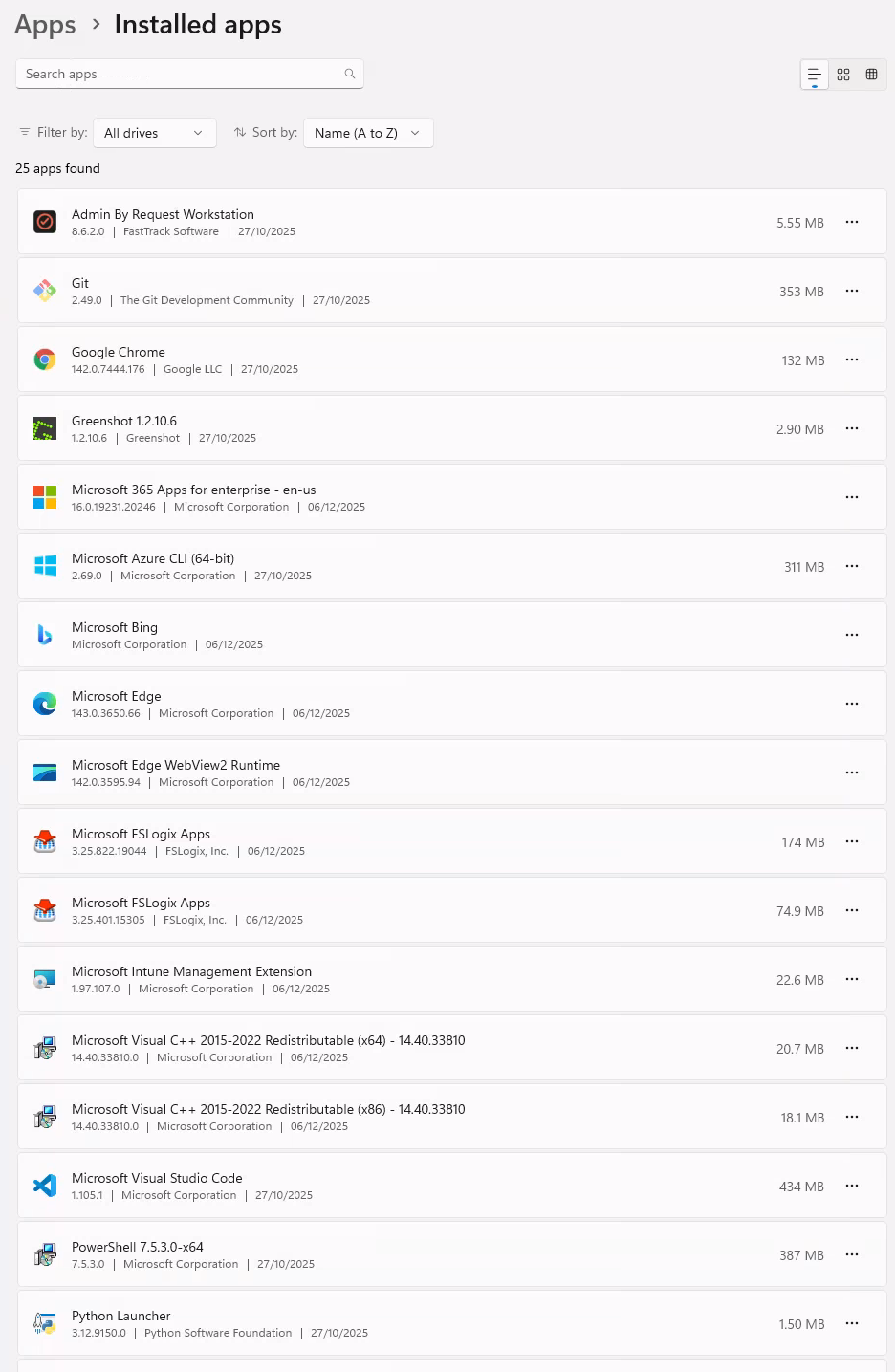895x1372 pixels.
Task: Open more options for Google Chrome
Action: (x=852, y=359)
